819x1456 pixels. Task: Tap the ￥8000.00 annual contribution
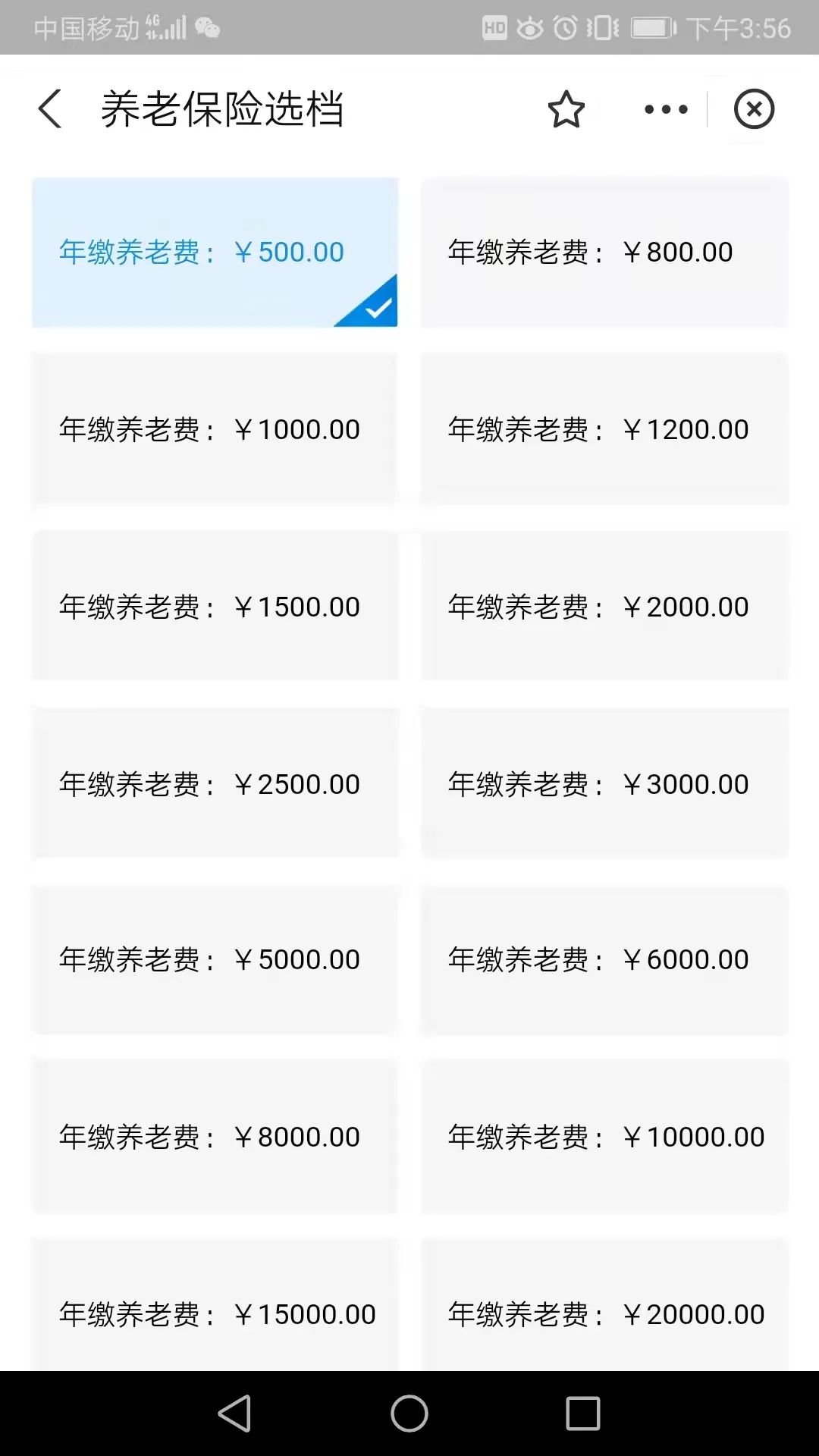point(215,1137)
